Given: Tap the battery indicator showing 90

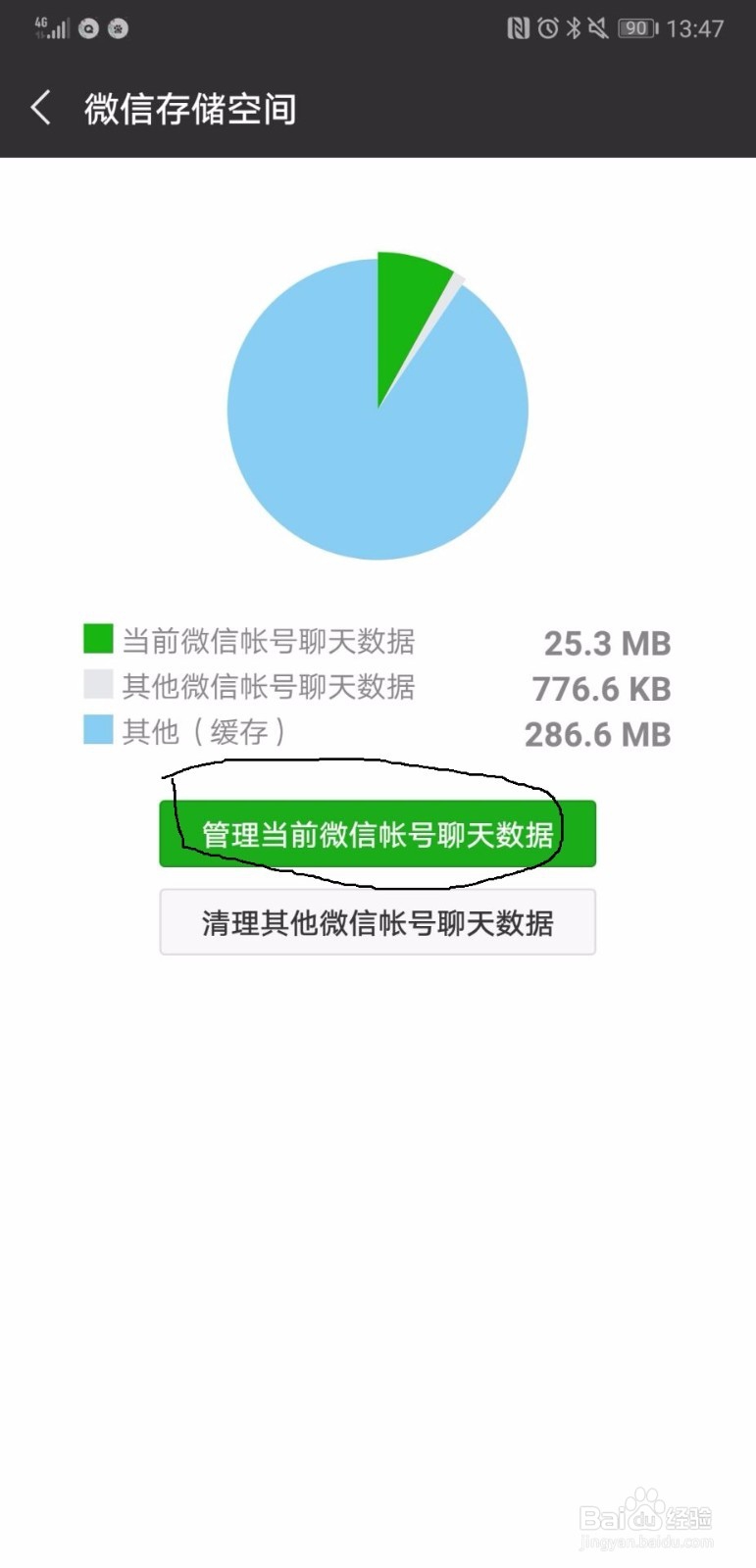Looking at the screenshot, I should coord(635,28).
